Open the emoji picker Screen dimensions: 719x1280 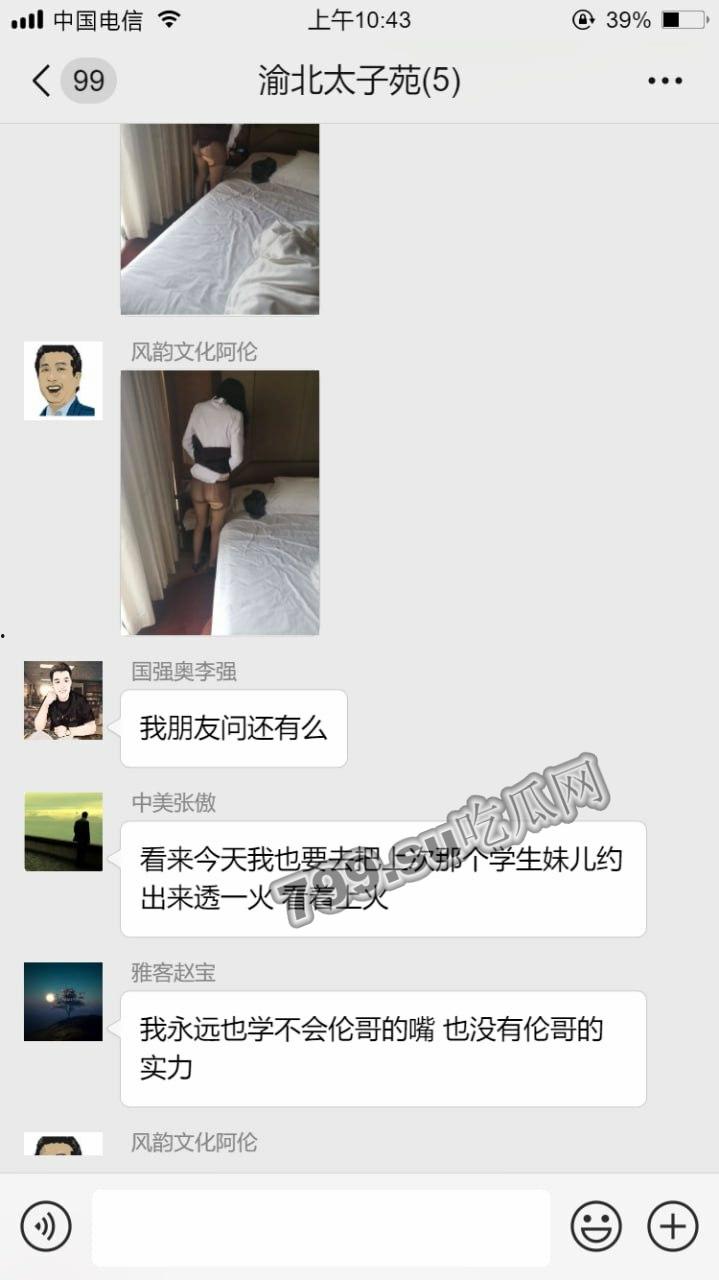click(x=596, y=1226)
